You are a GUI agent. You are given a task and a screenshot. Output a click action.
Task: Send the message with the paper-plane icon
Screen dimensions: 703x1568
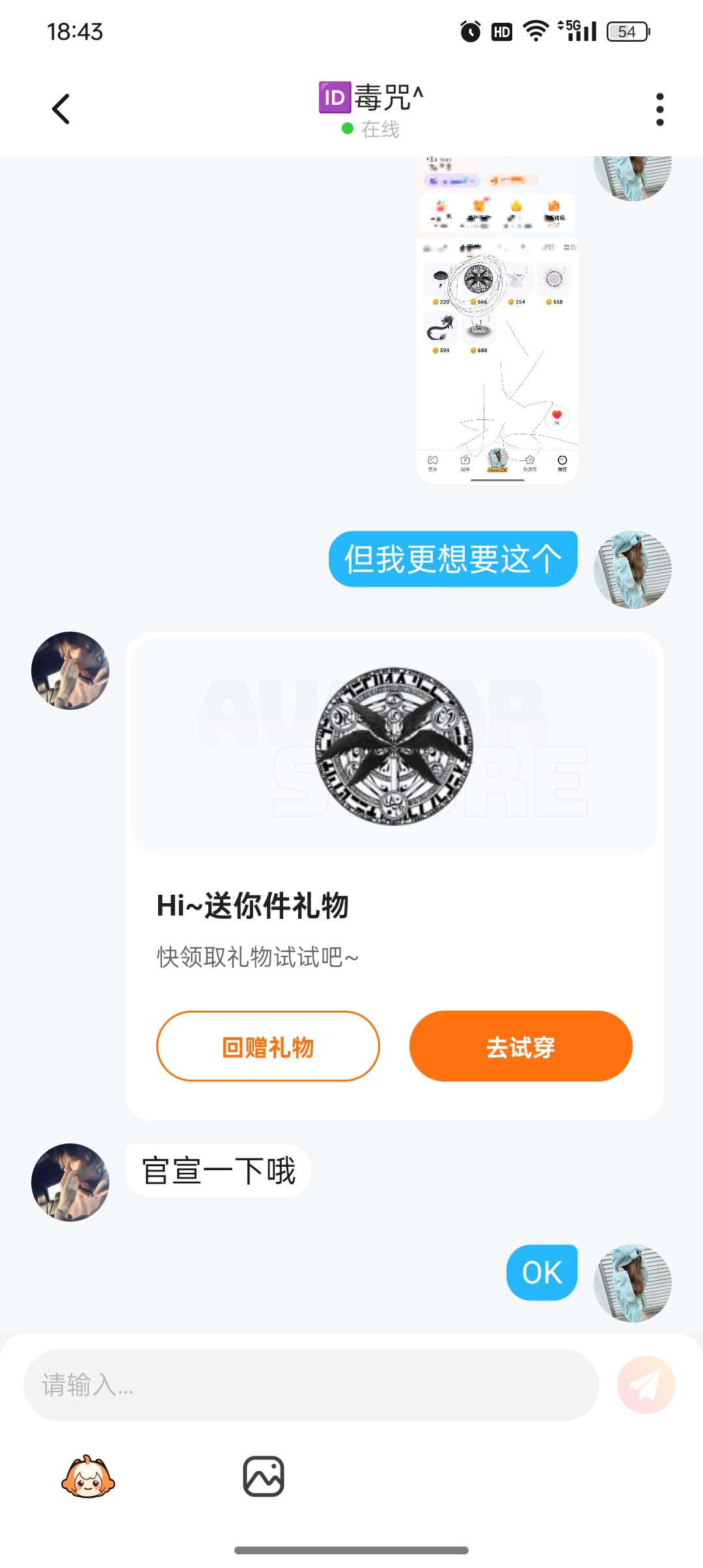[x=646, y=1385]
